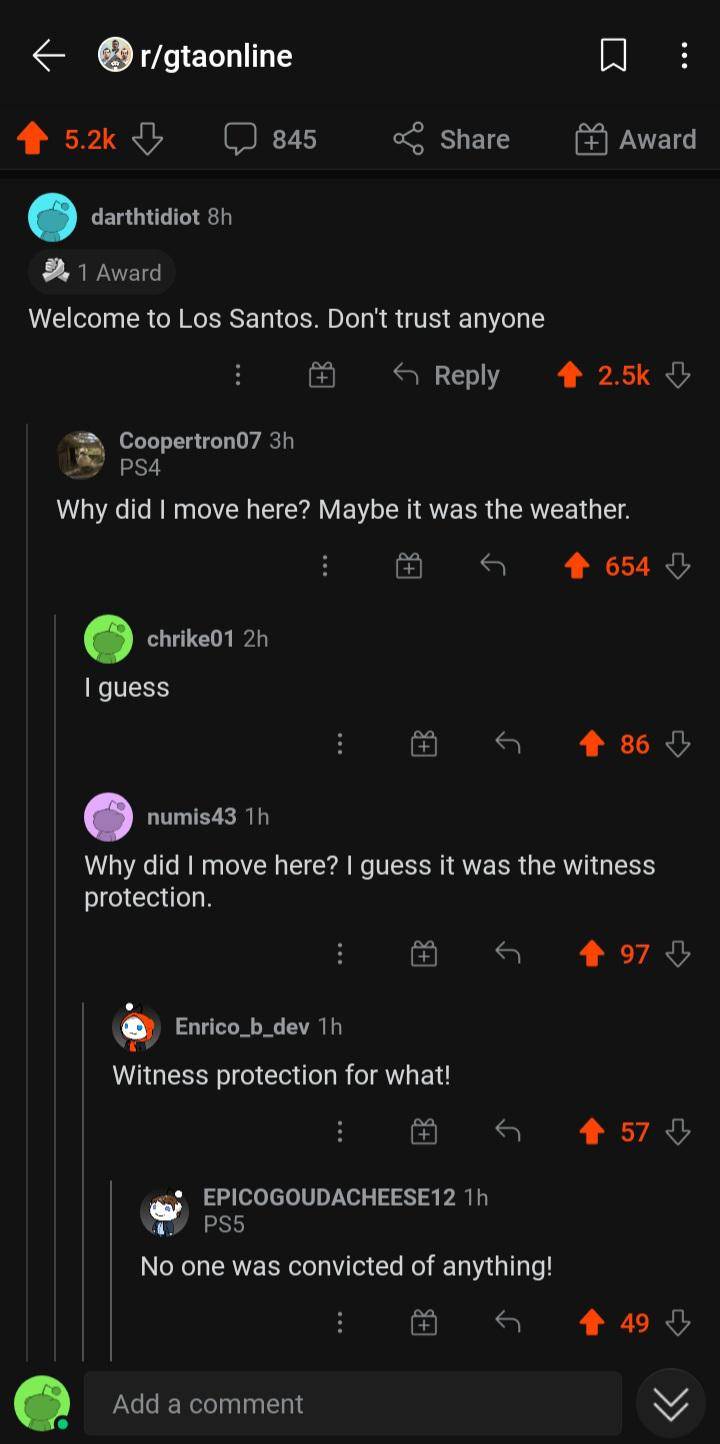Tap the Add a comment field
Screen dimensions: 720x1444
point(352,1403)
